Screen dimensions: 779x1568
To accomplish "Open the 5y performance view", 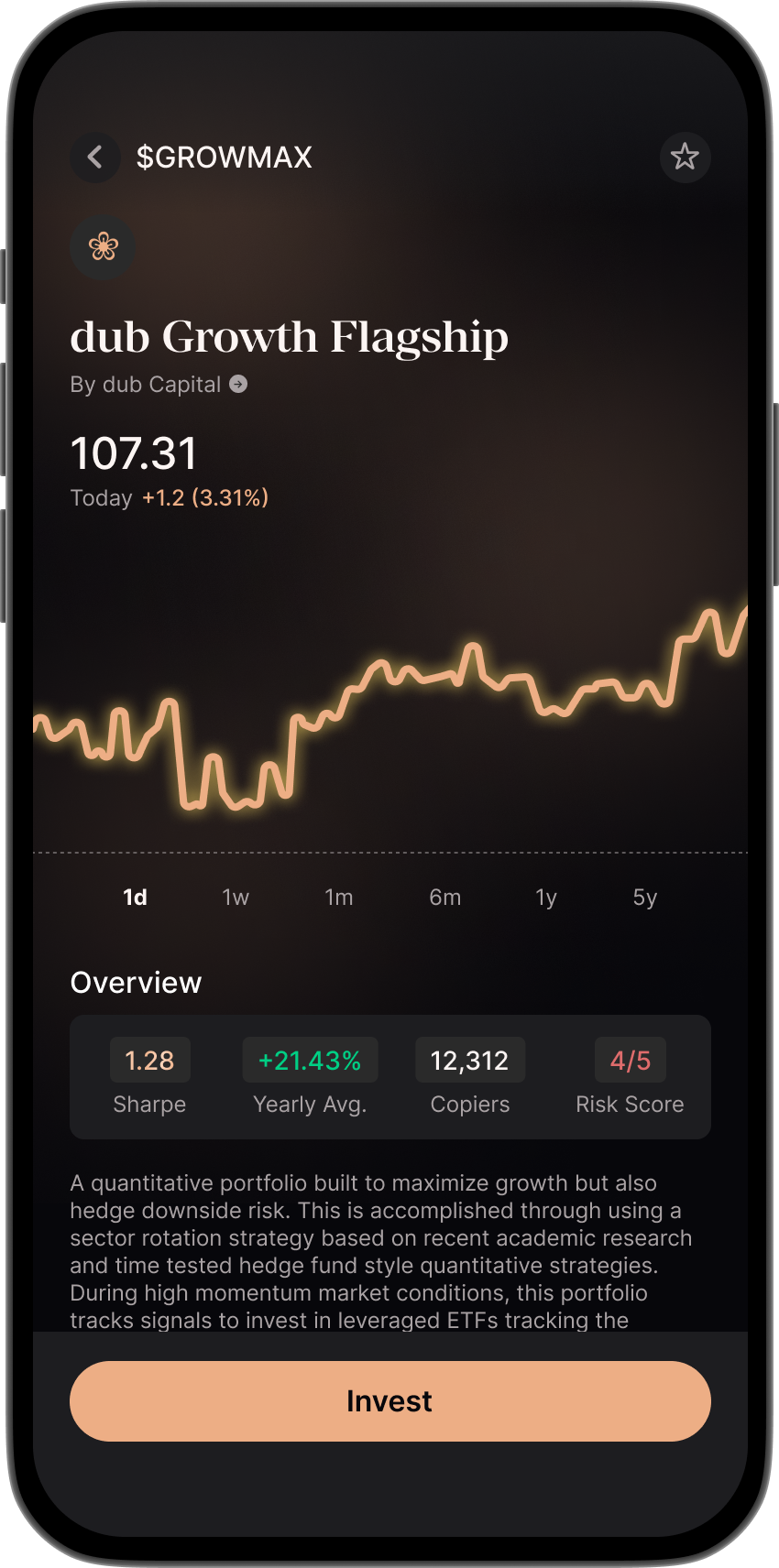I will click(643, 898).
